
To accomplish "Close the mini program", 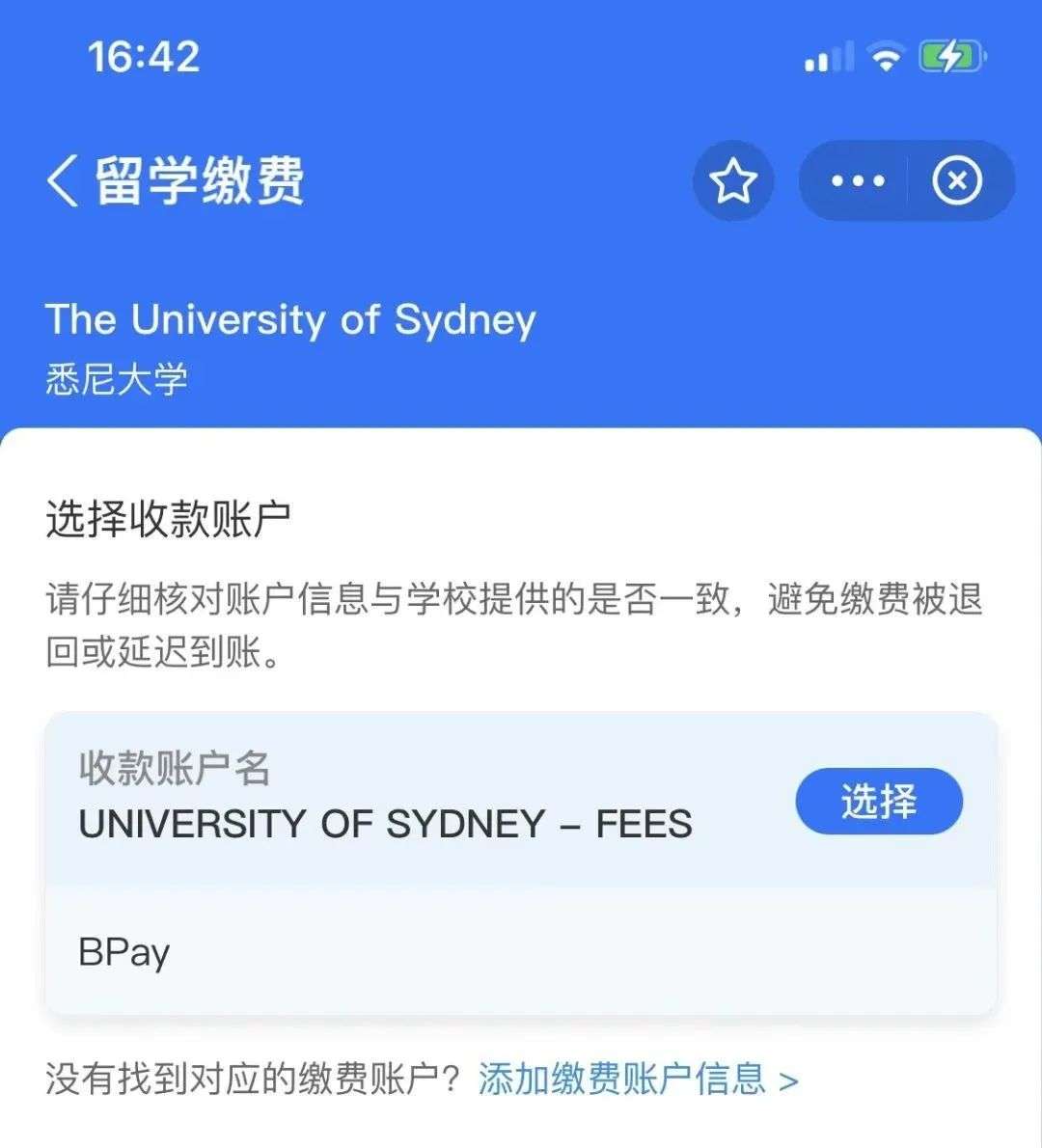I will click(957, 181).
